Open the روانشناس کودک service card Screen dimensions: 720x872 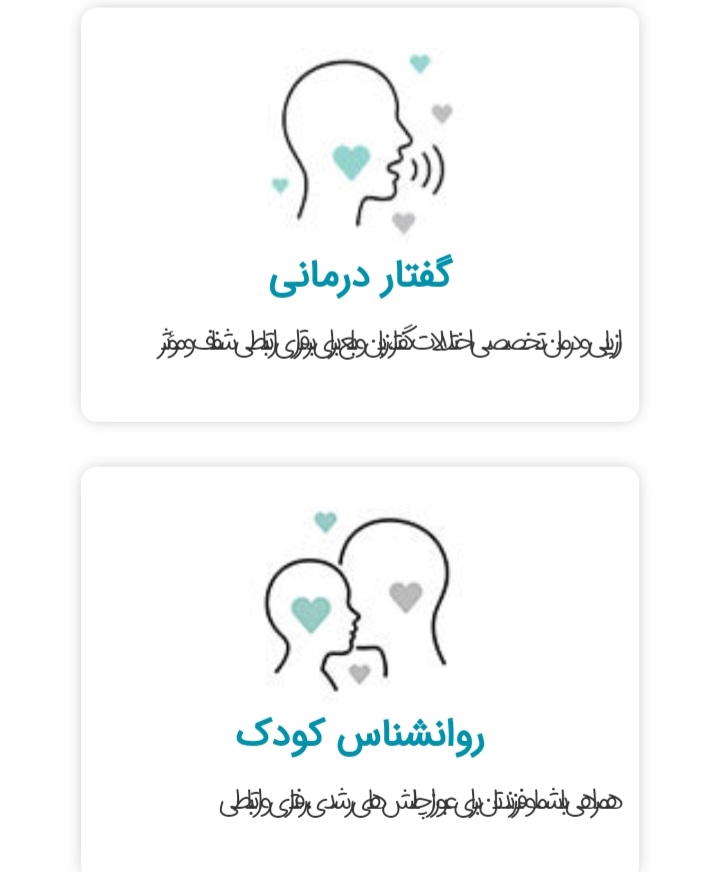click(360, 735)
